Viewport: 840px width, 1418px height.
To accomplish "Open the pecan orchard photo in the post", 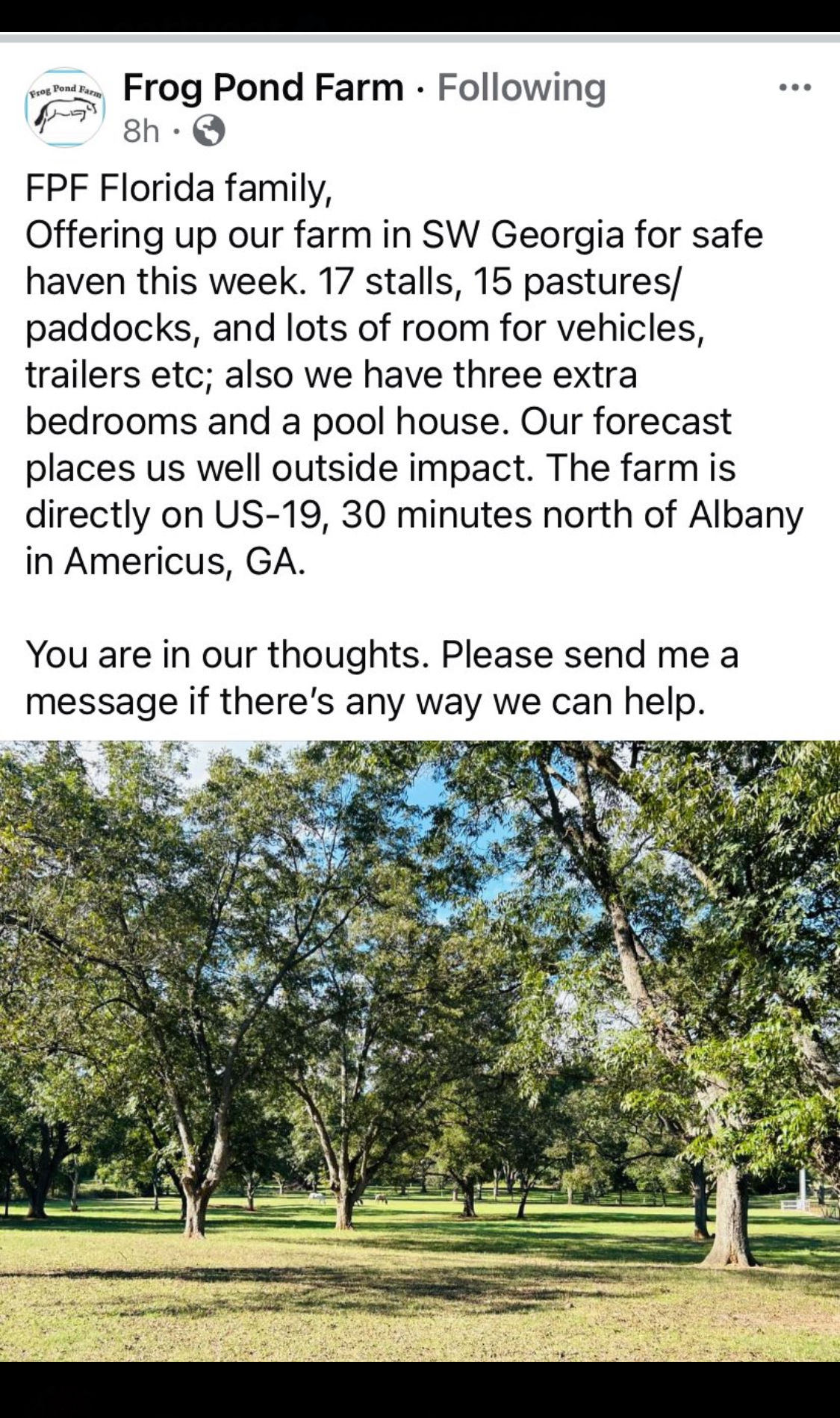I will coord(420,1051).
